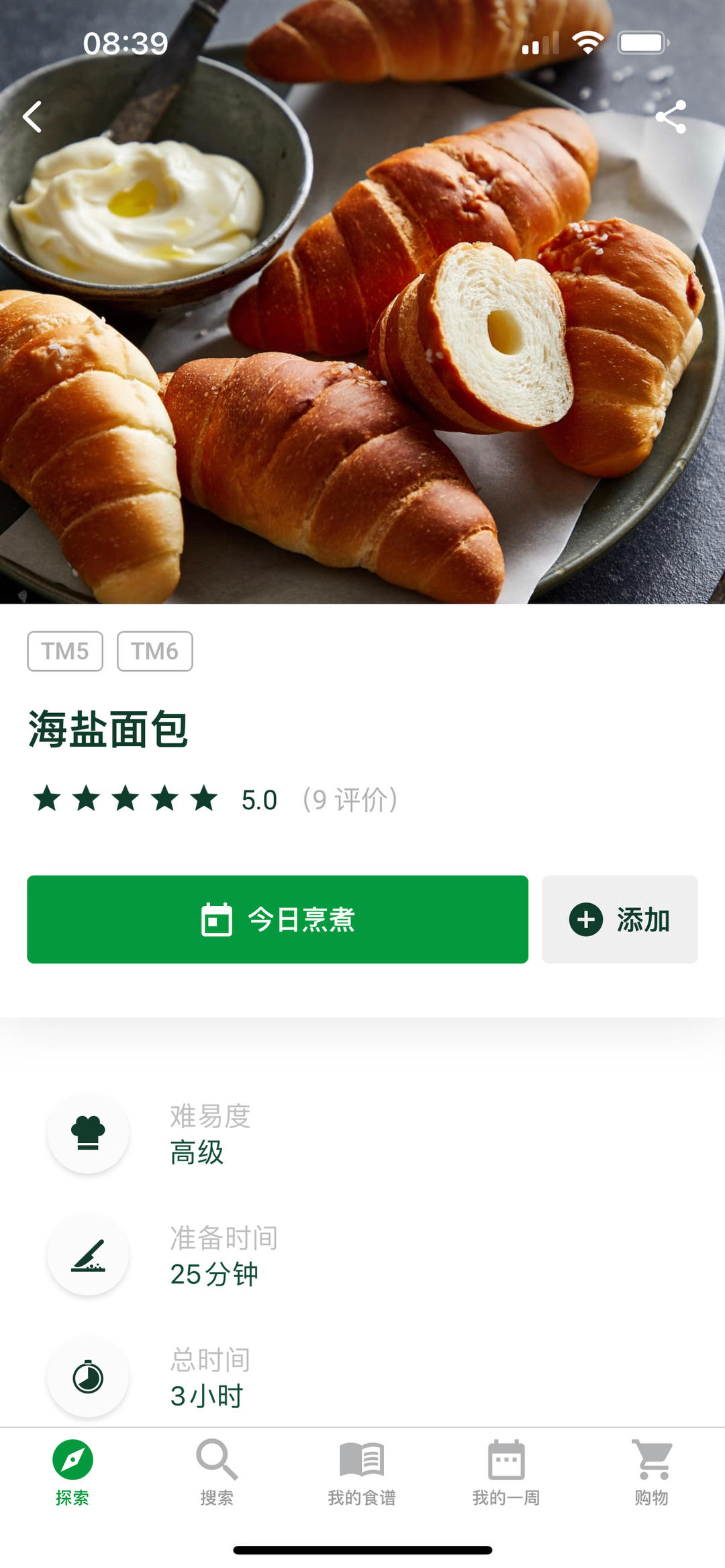Tap the 今日烹煮 cook today button
Screen dimensions: 725x1568
tap(277, 919)
